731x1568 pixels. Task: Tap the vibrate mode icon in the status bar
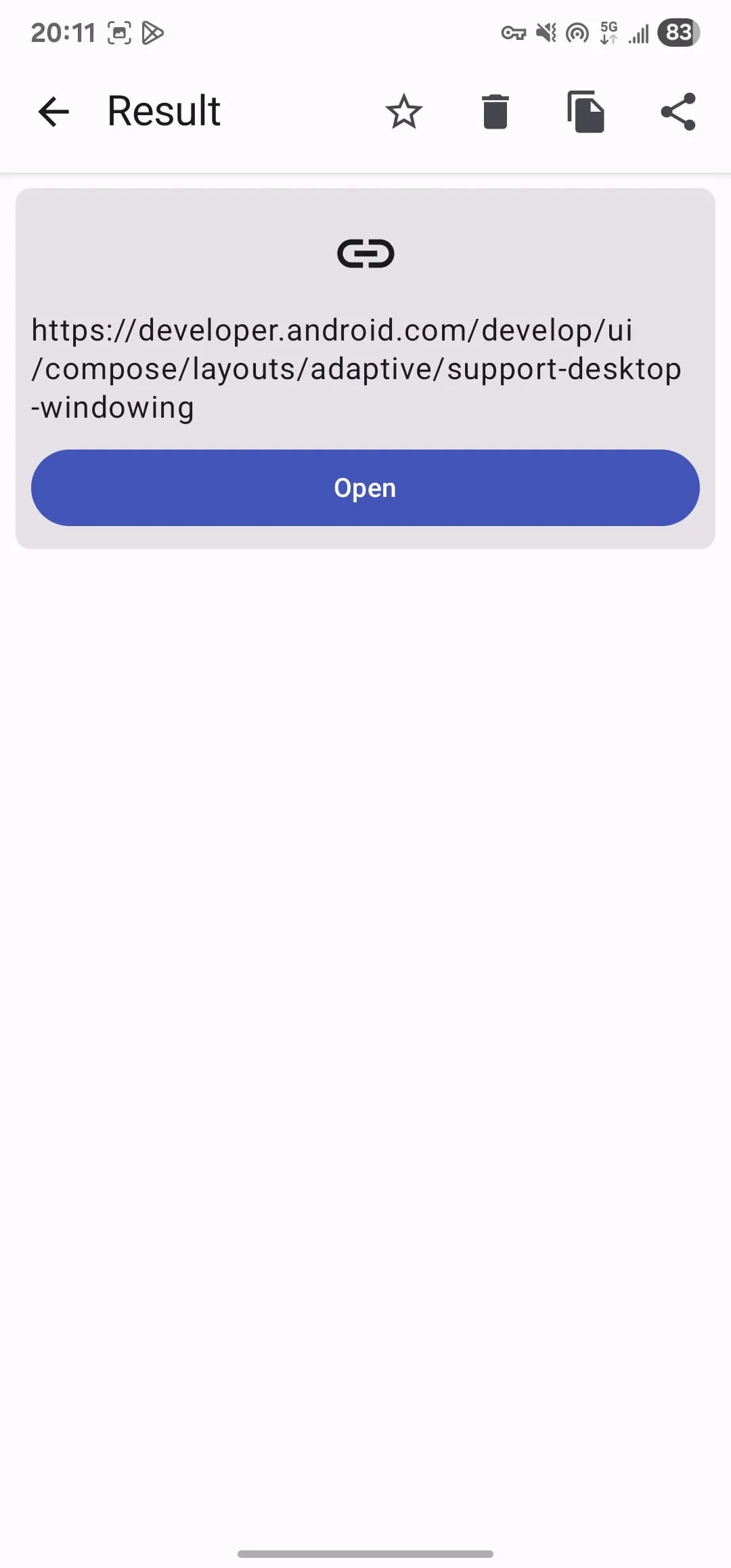tap(546, 32)
